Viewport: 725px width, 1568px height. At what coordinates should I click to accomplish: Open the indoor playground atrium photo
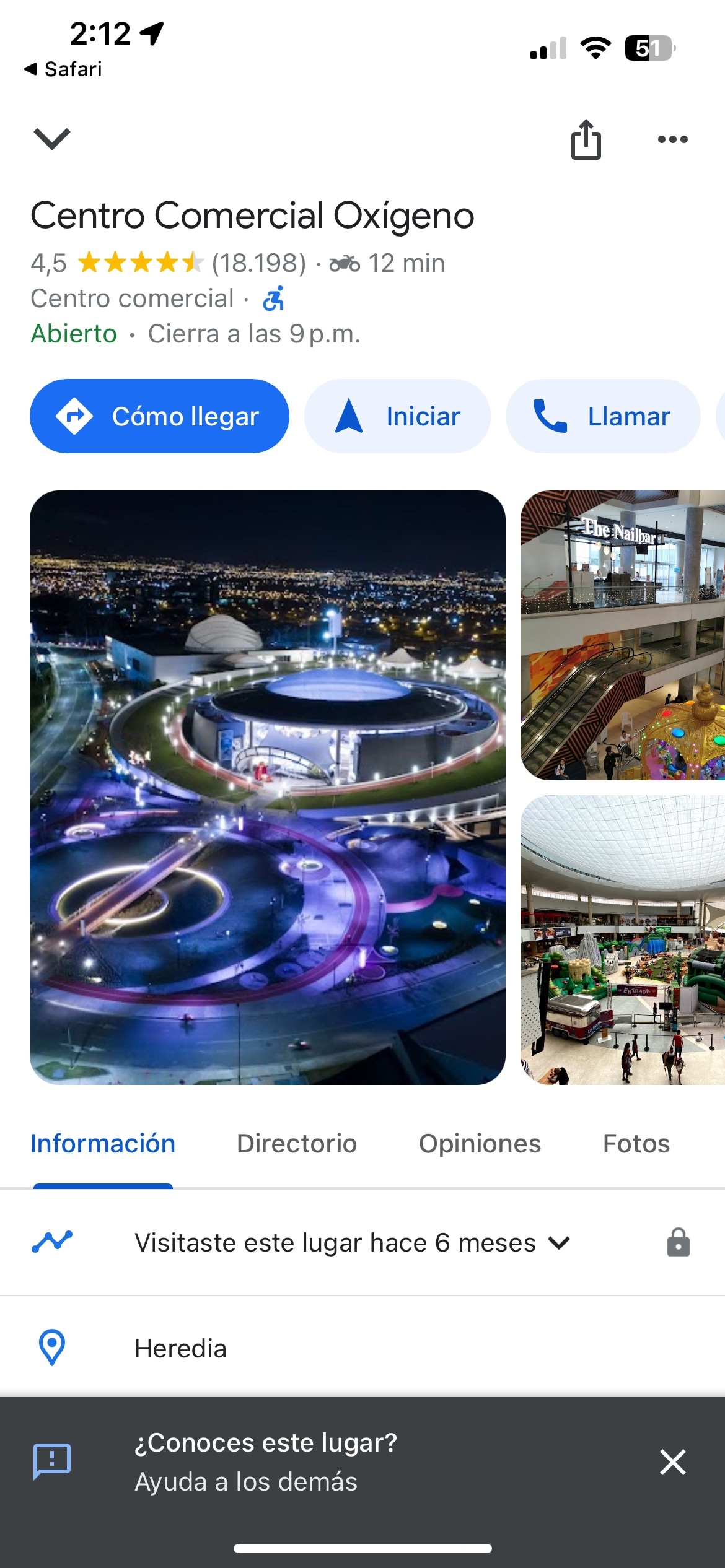click(x=622, y=939)
